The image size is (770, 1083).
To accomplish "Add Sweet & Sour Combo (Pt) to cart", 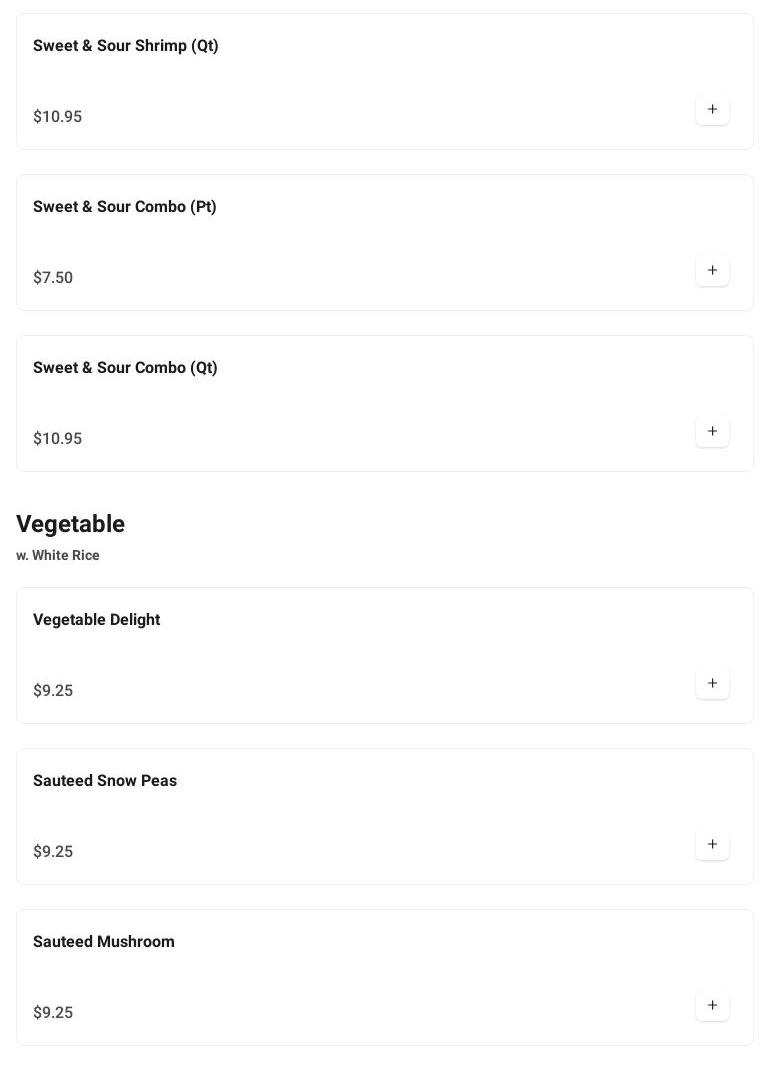I will tap(712, 270).
